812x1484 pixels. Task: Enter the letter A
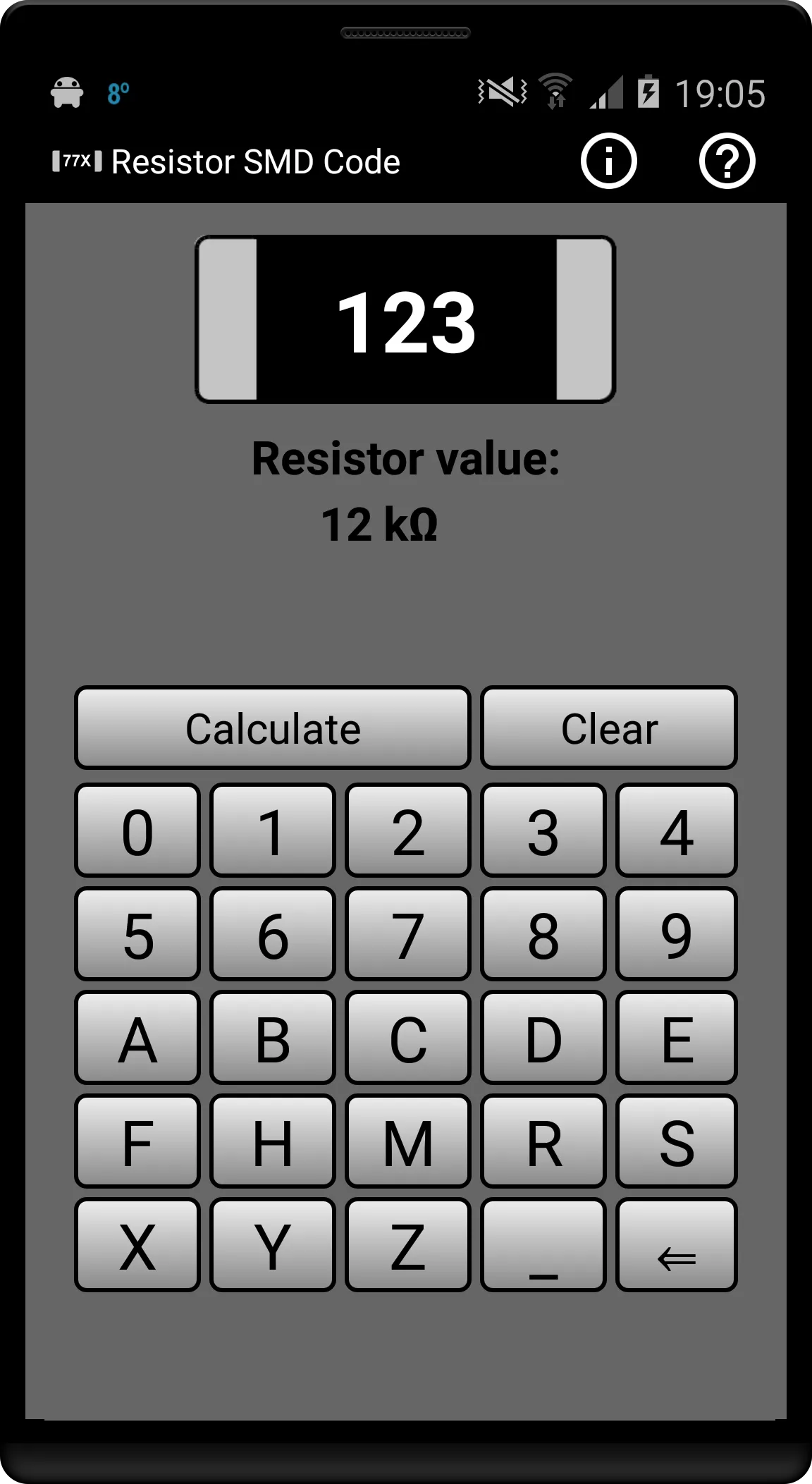[137, 1038]
